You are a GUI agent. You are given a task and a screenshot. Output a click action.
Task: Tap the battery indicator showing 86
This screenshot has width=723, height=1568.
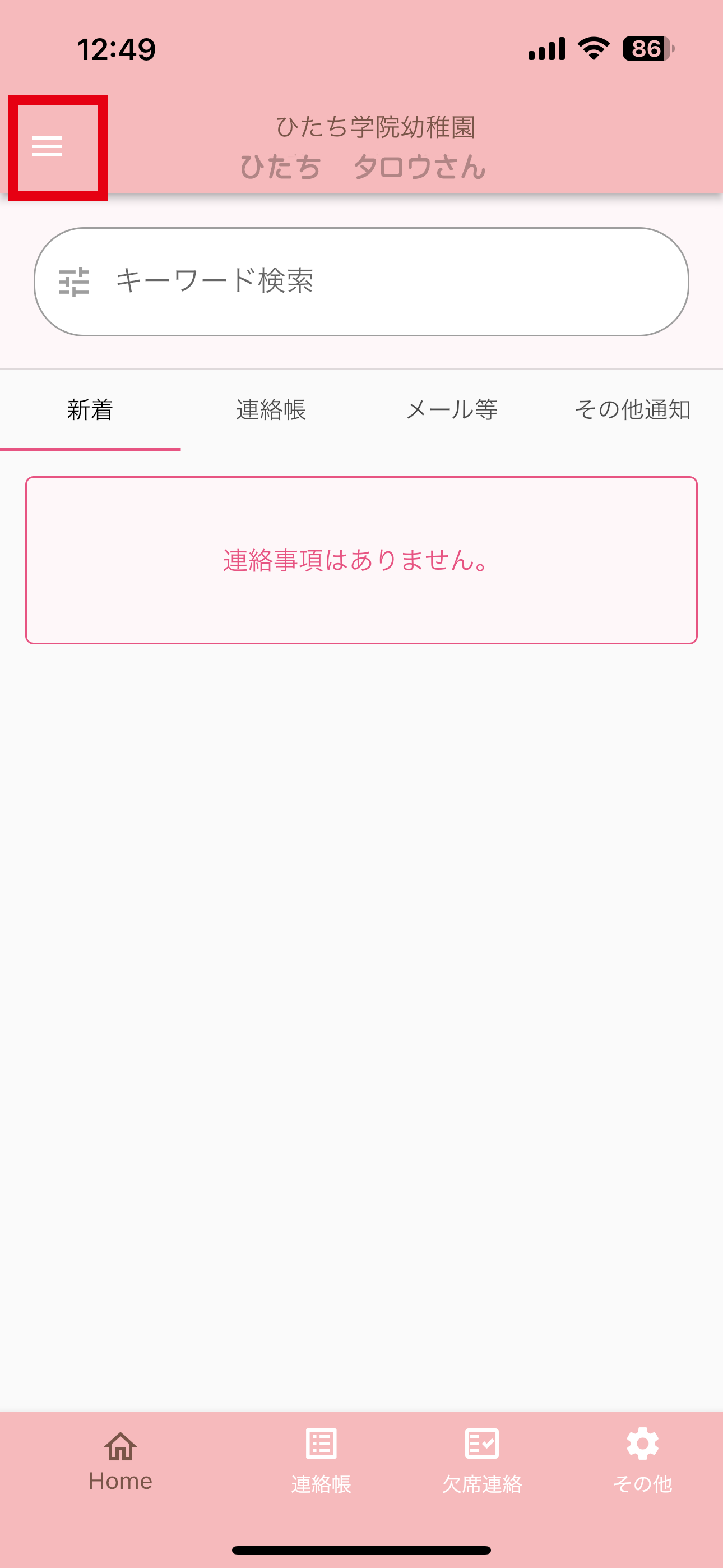point(646,49)
